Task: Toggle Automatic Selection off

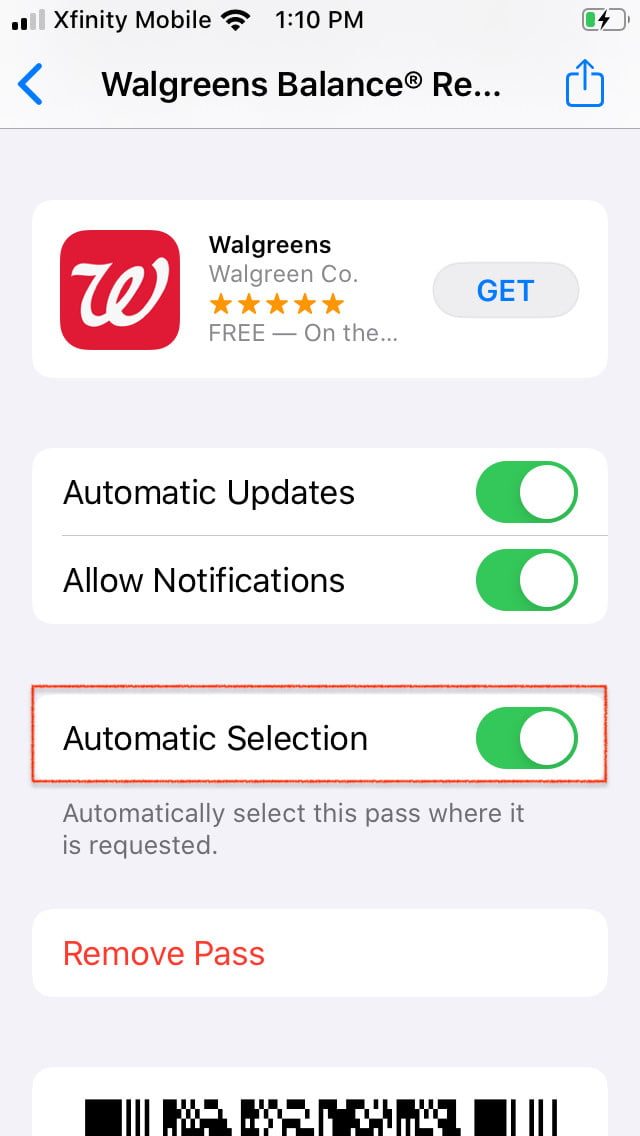Action: coord(527,738)
